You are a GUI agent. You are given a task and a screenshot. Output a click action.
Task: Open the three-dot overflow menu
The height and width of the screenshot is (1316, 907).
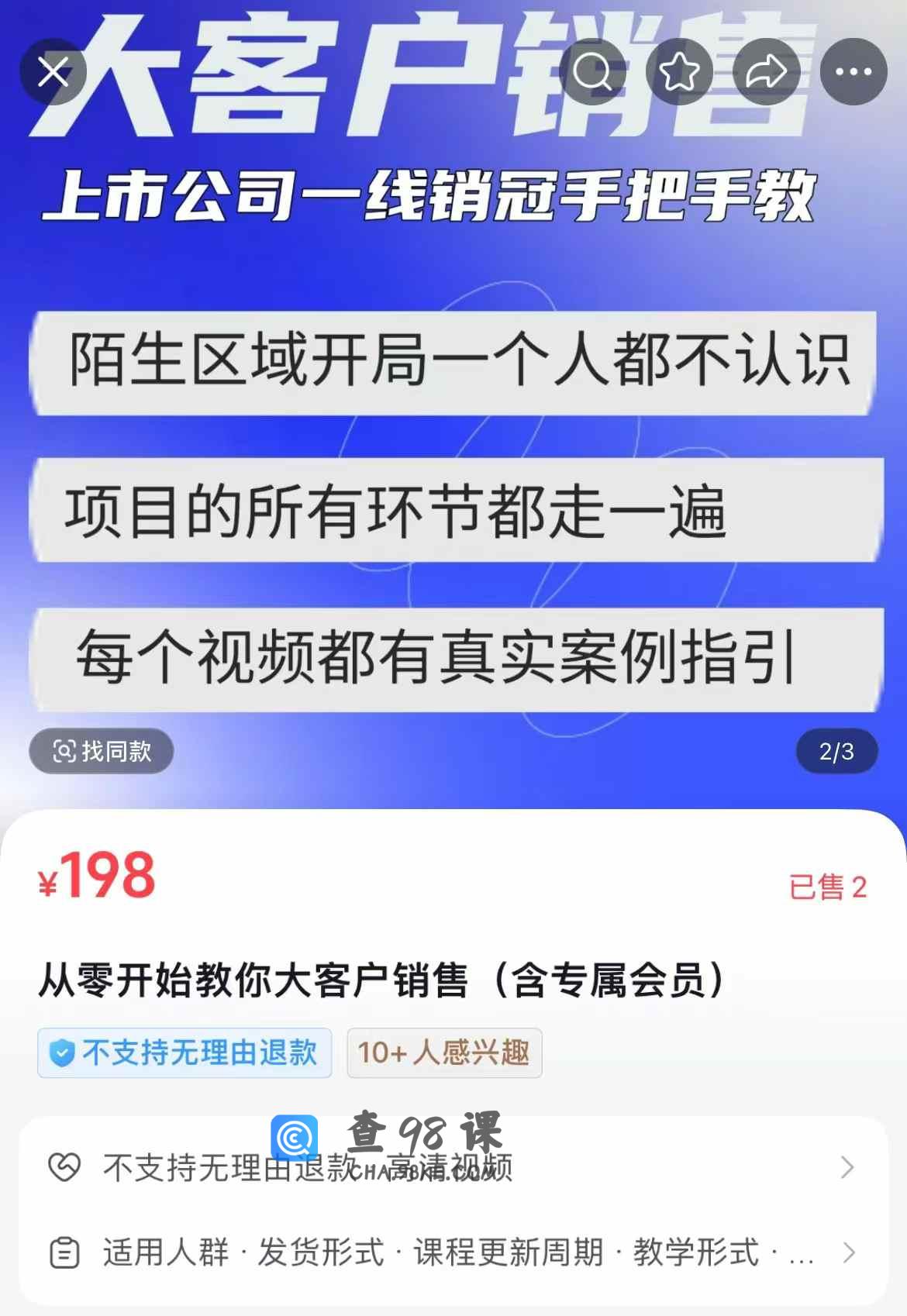[x=854, y=72]
